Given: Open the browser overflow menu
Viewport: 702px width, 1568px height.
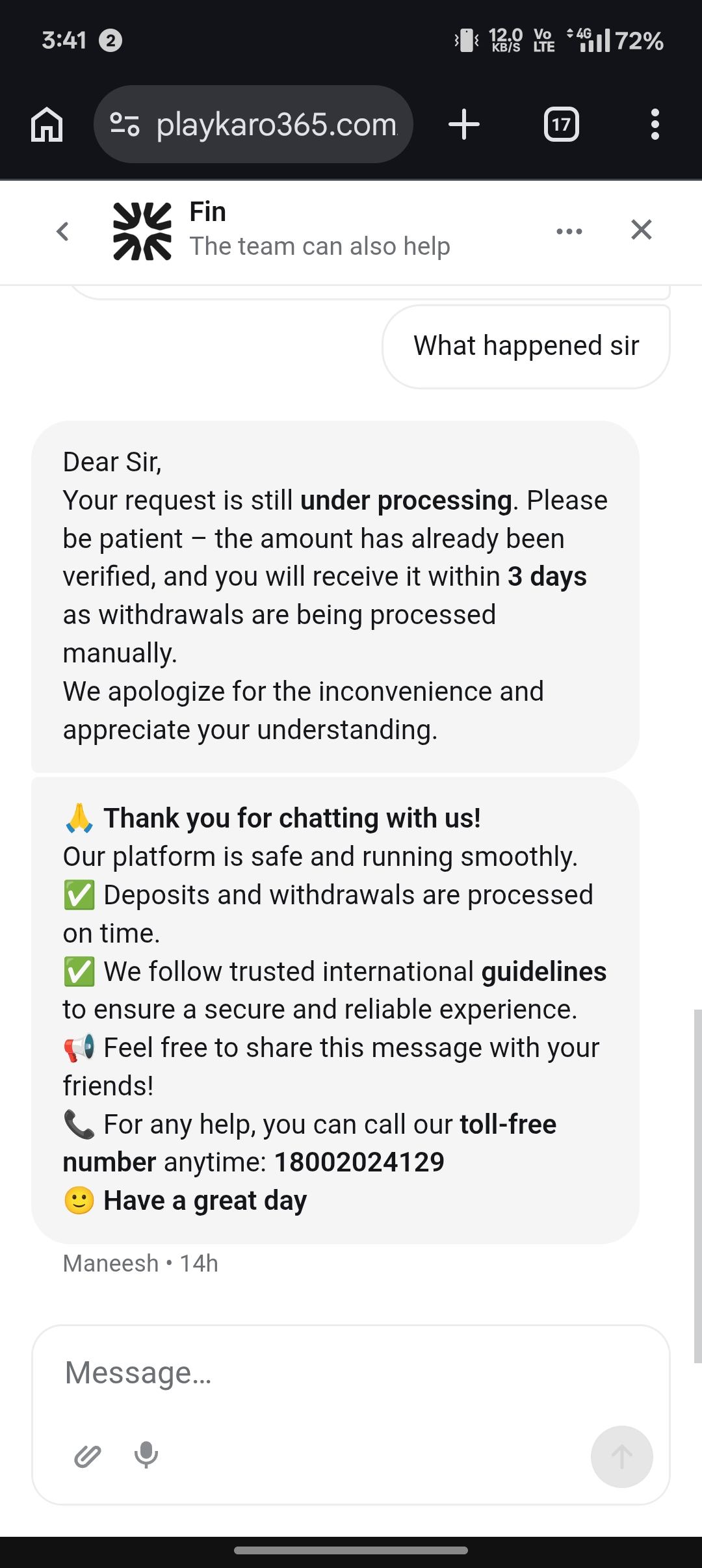Looking at the screenshot, I should click(x=655, y=124).
